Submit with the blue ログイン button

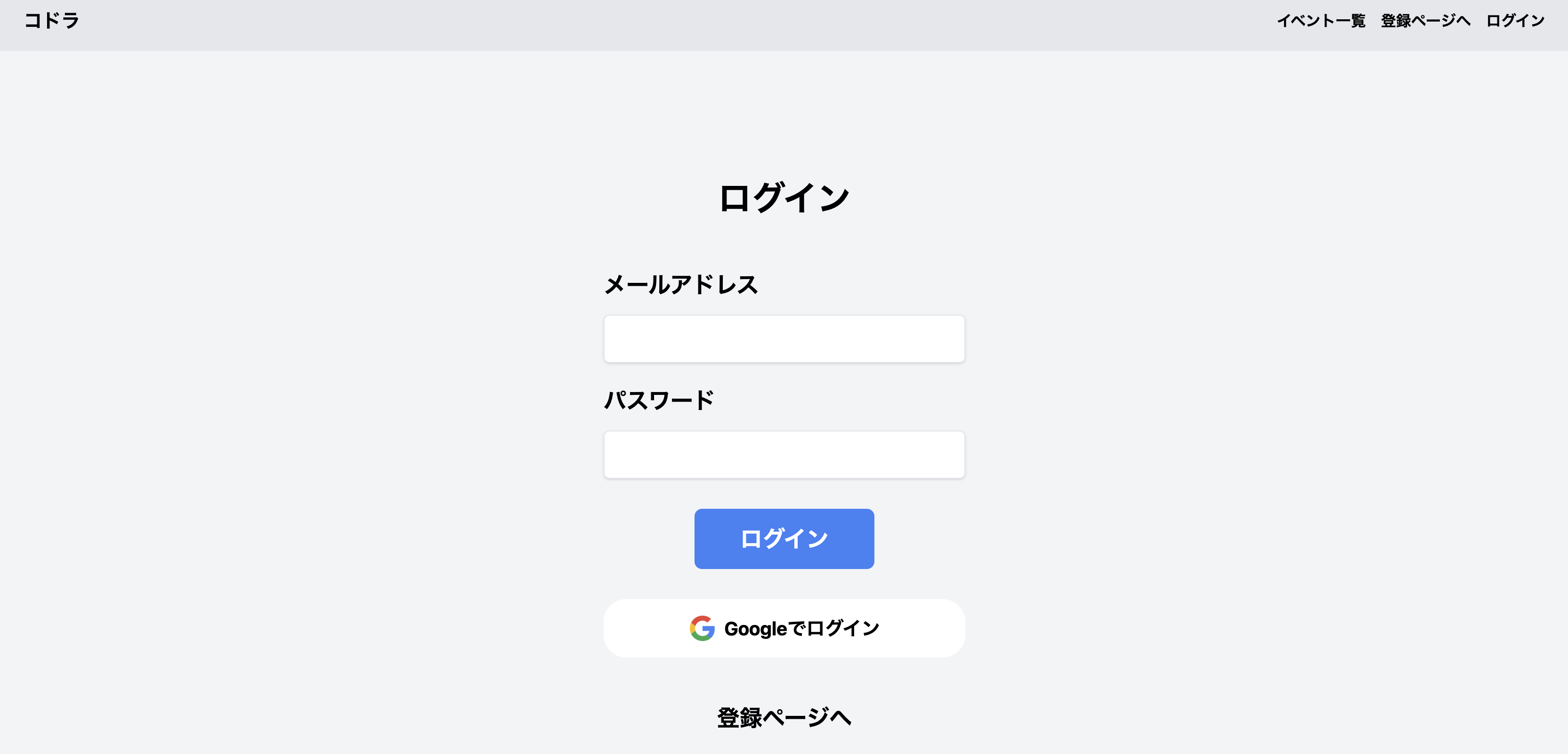click(784, 538)
